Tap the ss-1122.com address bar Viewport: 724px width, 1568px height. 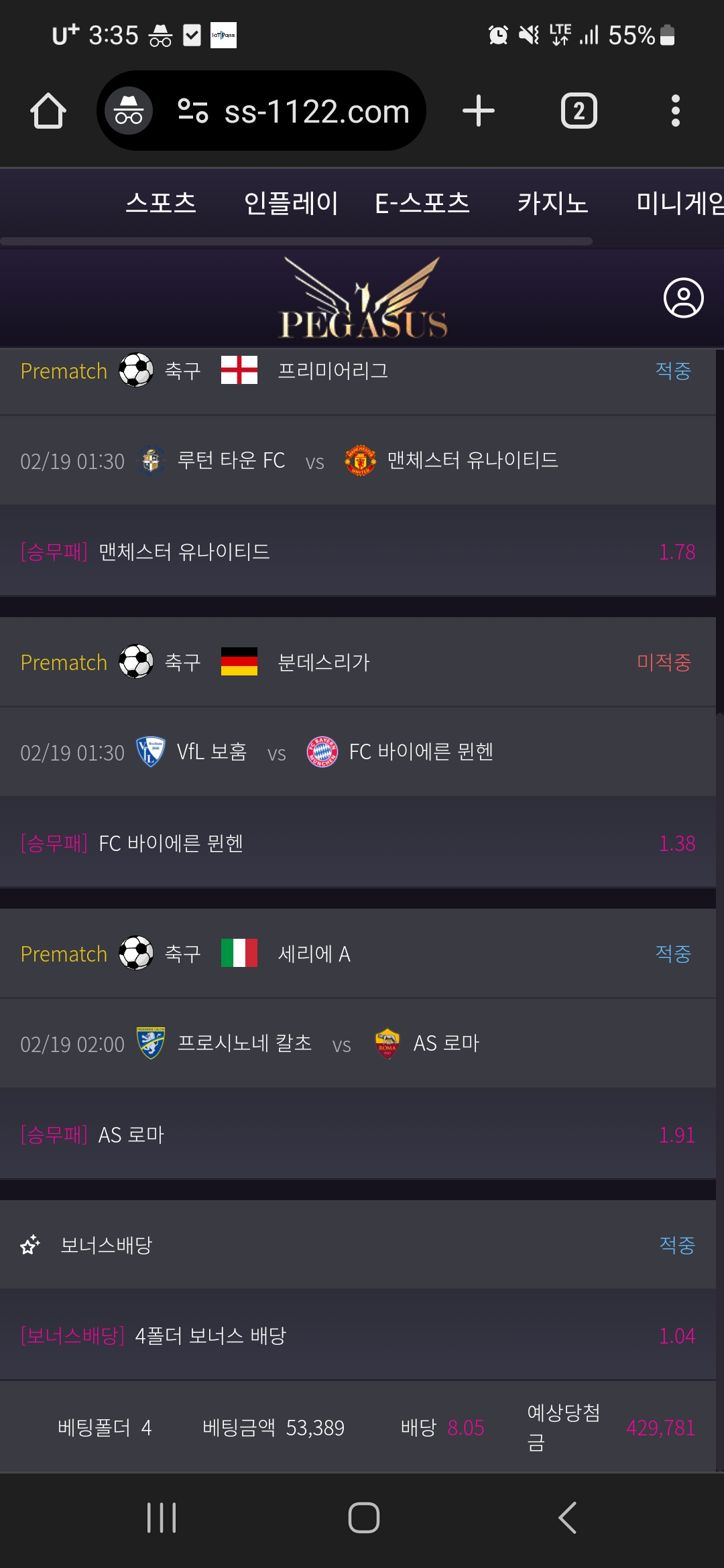[316, 111]
